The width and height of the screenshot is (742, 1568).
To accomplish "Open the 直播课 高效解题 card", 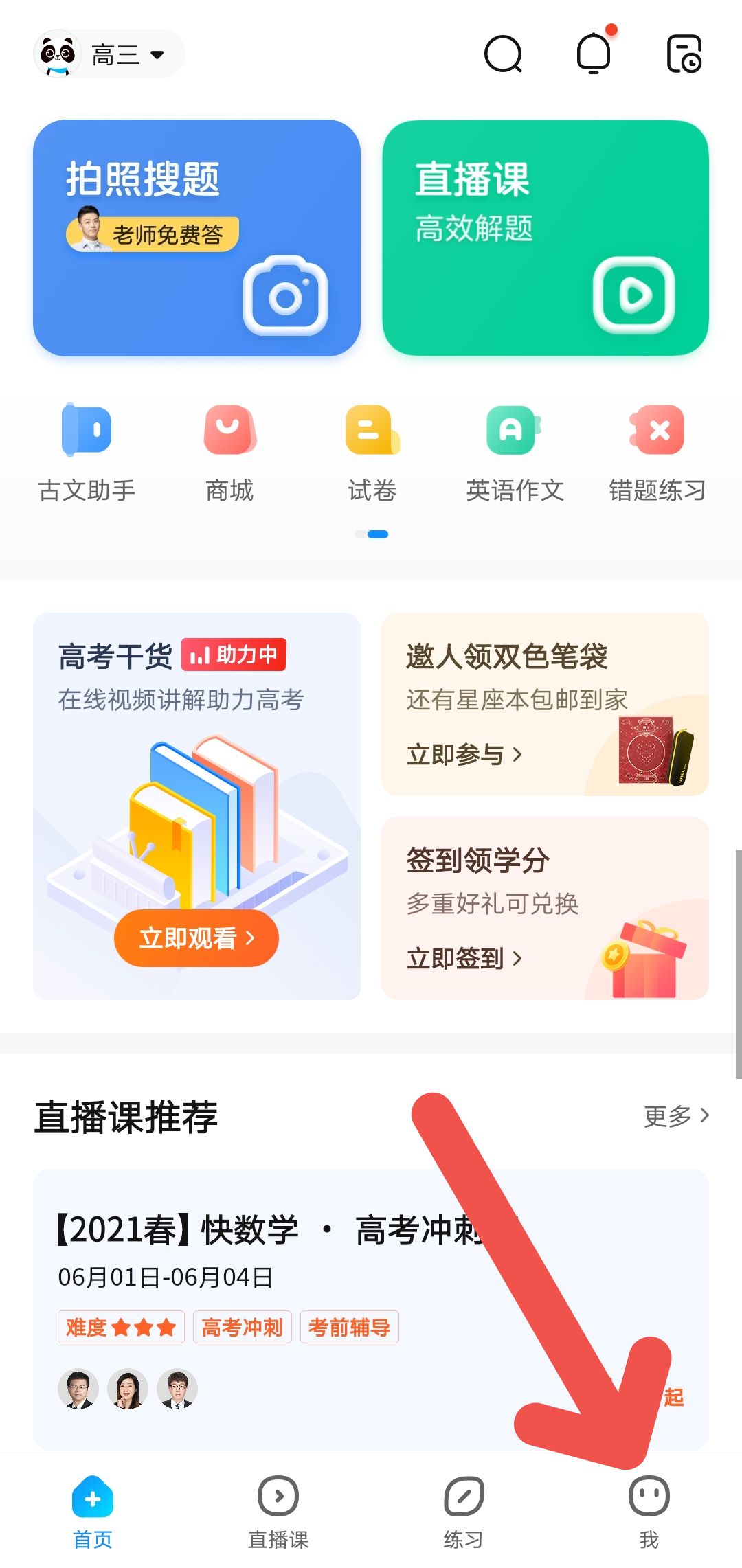I will click(x=545, y=238).
